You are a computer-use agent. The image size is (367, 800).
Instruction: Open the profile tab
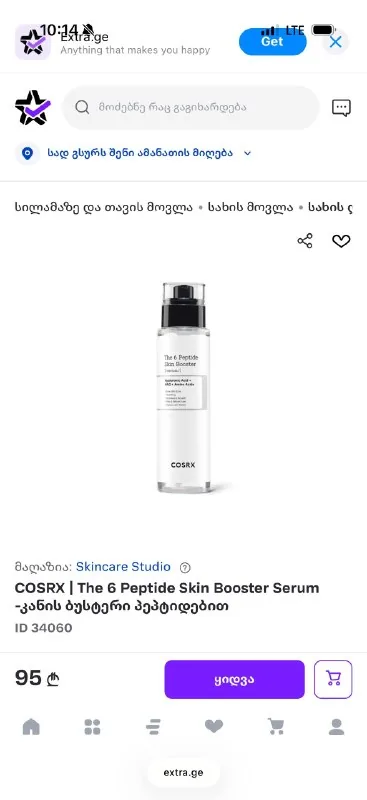pos(336,727)
